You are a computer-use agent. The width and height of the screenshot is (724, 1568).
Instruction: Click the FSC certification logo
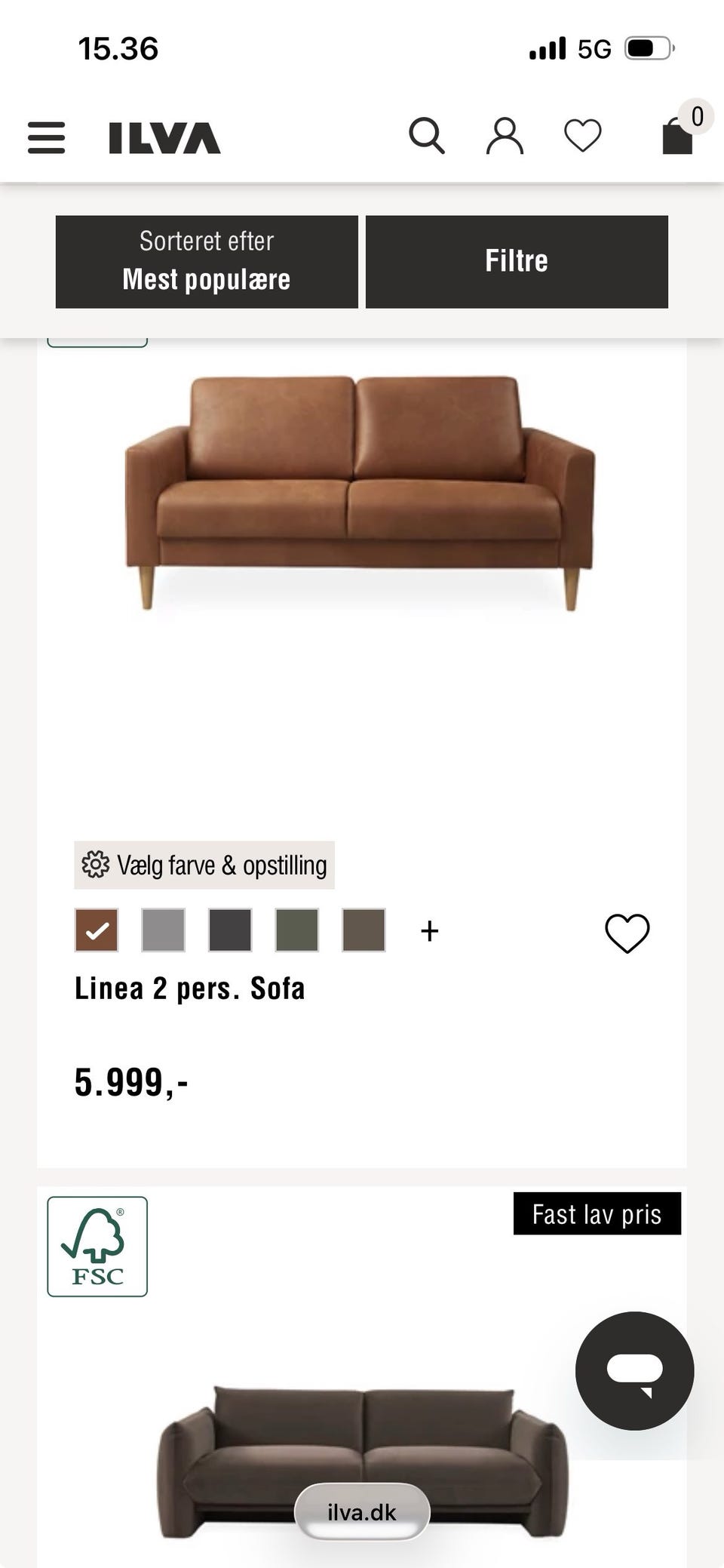pyautogui.click(x=98, y=1247)
